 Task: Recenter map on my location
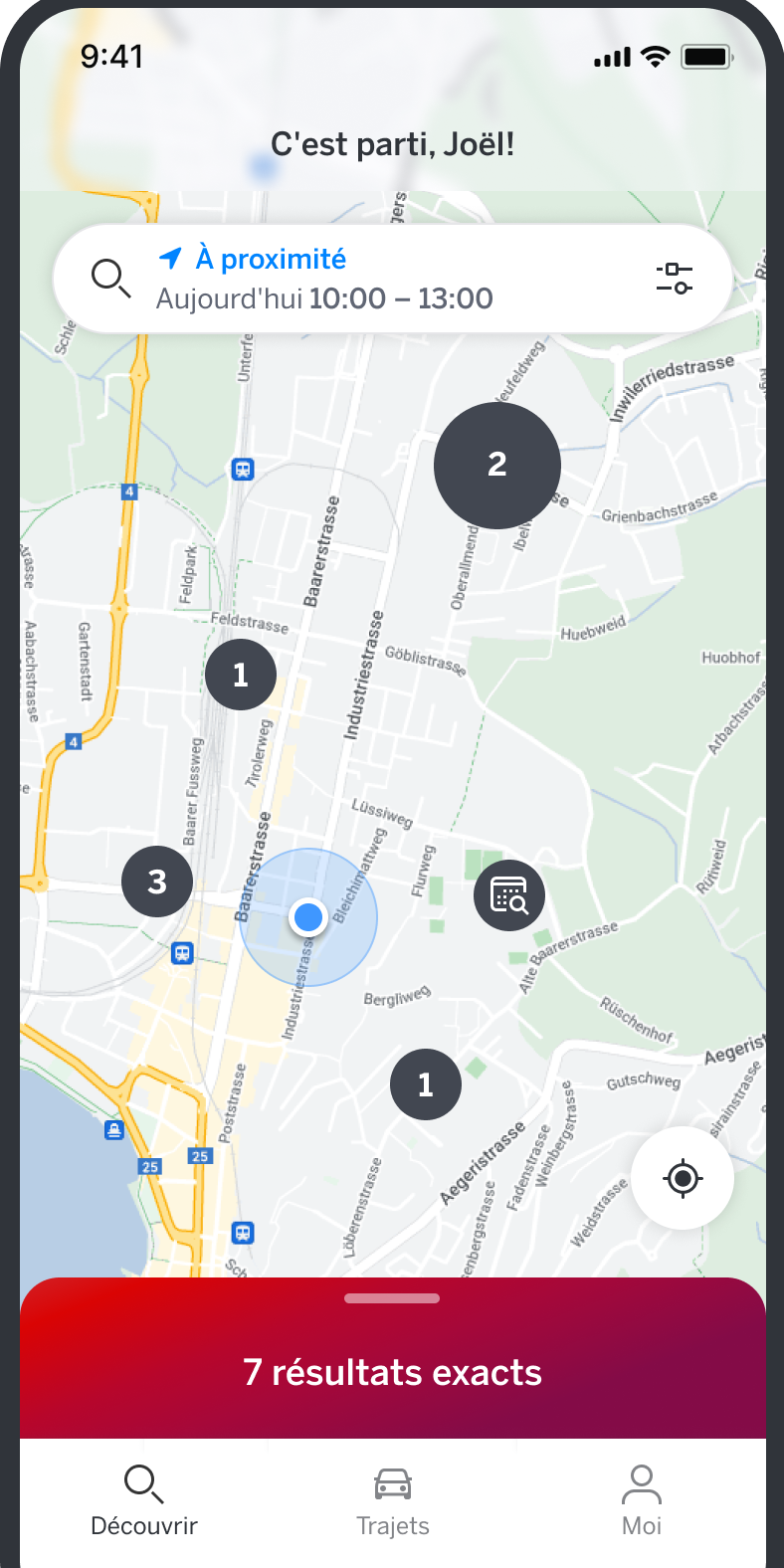pyautogui.click(x=683, y=1179)
